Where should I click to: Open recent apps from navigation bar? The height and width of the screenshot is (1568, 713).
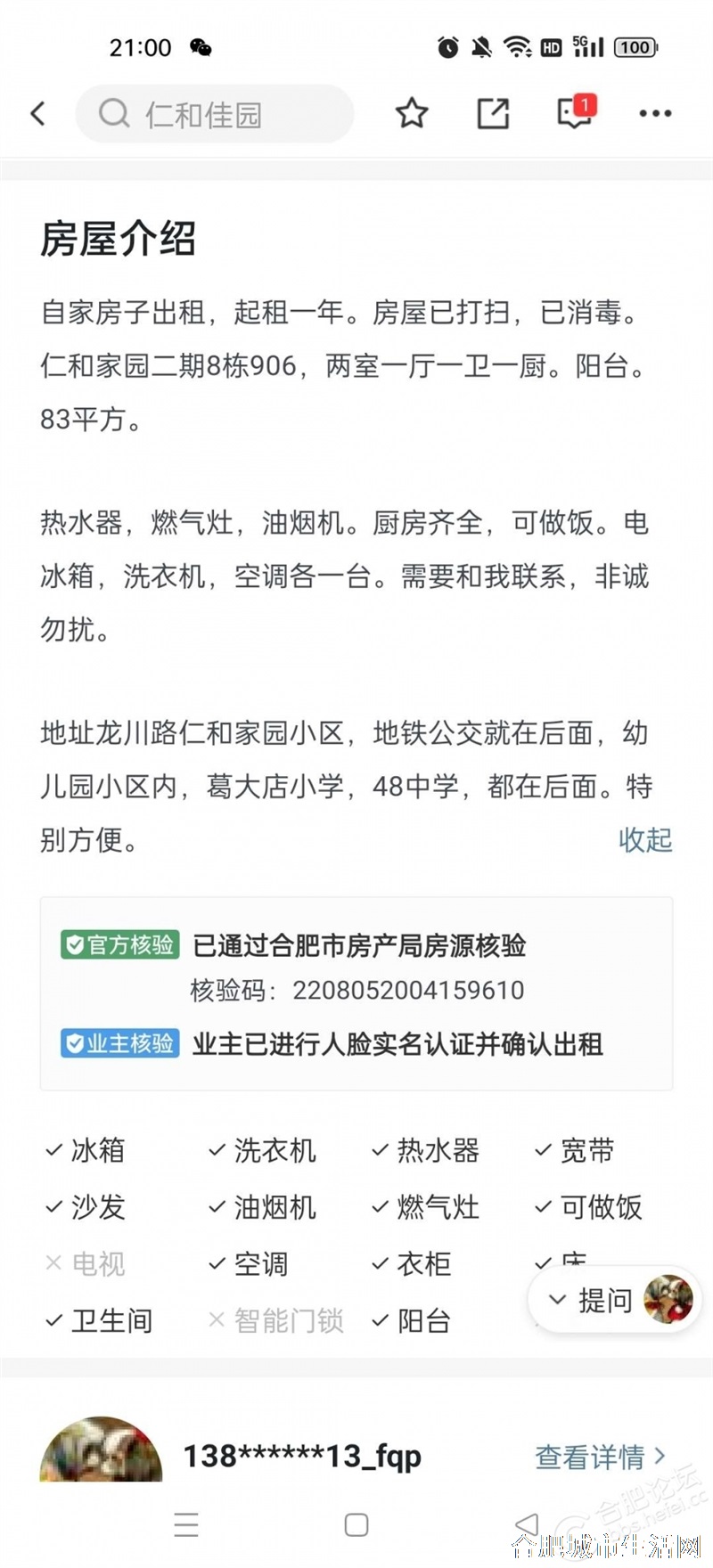(186, 1525)
